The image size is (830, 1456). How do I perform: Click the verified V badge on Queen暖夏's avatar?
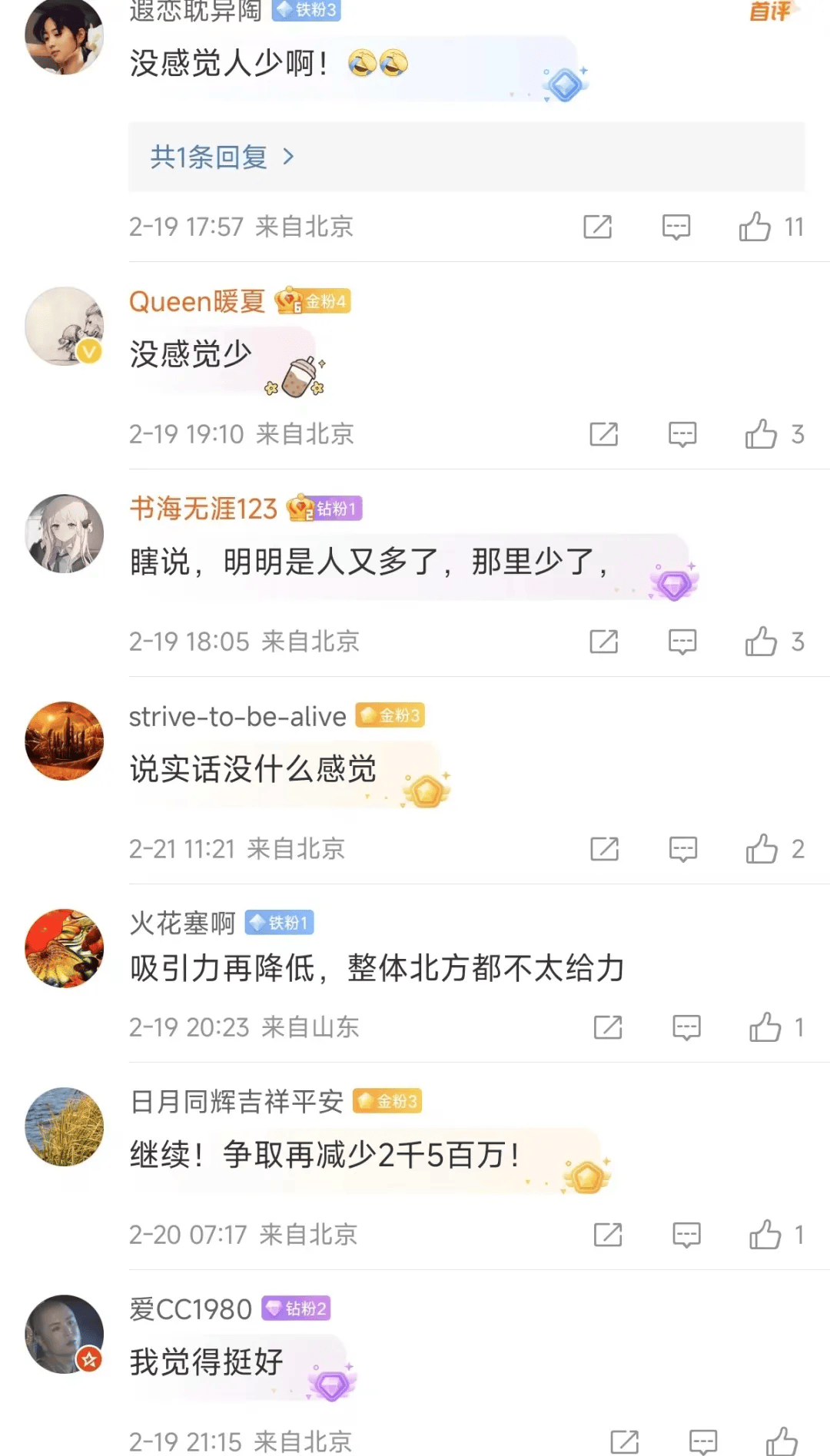90,352
